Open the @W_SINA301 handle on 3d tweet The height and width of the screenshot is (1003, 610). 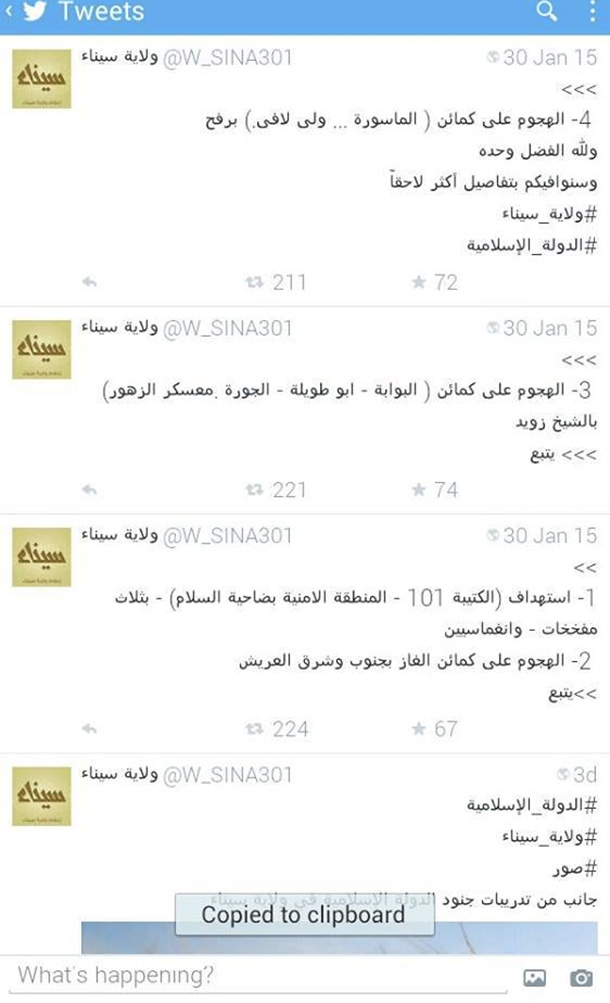point(228,775)
